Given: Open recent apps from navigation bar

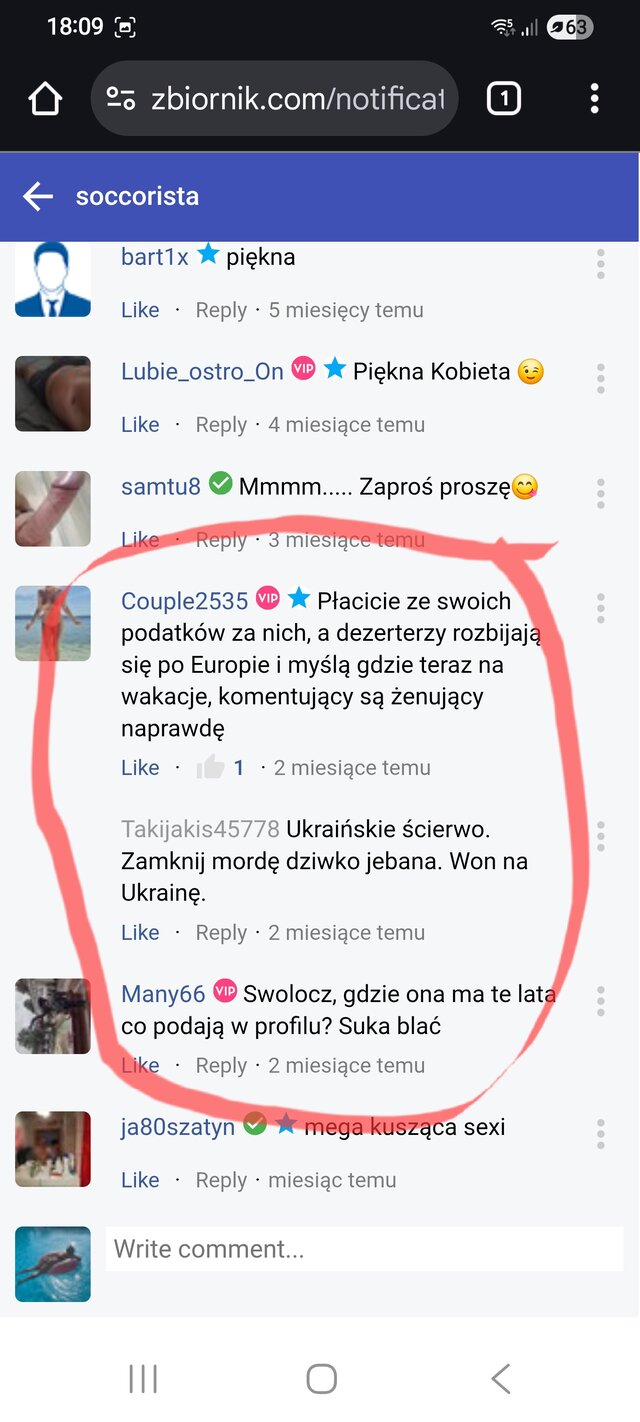Looking at the screenshot, I should pos(143,1379).
